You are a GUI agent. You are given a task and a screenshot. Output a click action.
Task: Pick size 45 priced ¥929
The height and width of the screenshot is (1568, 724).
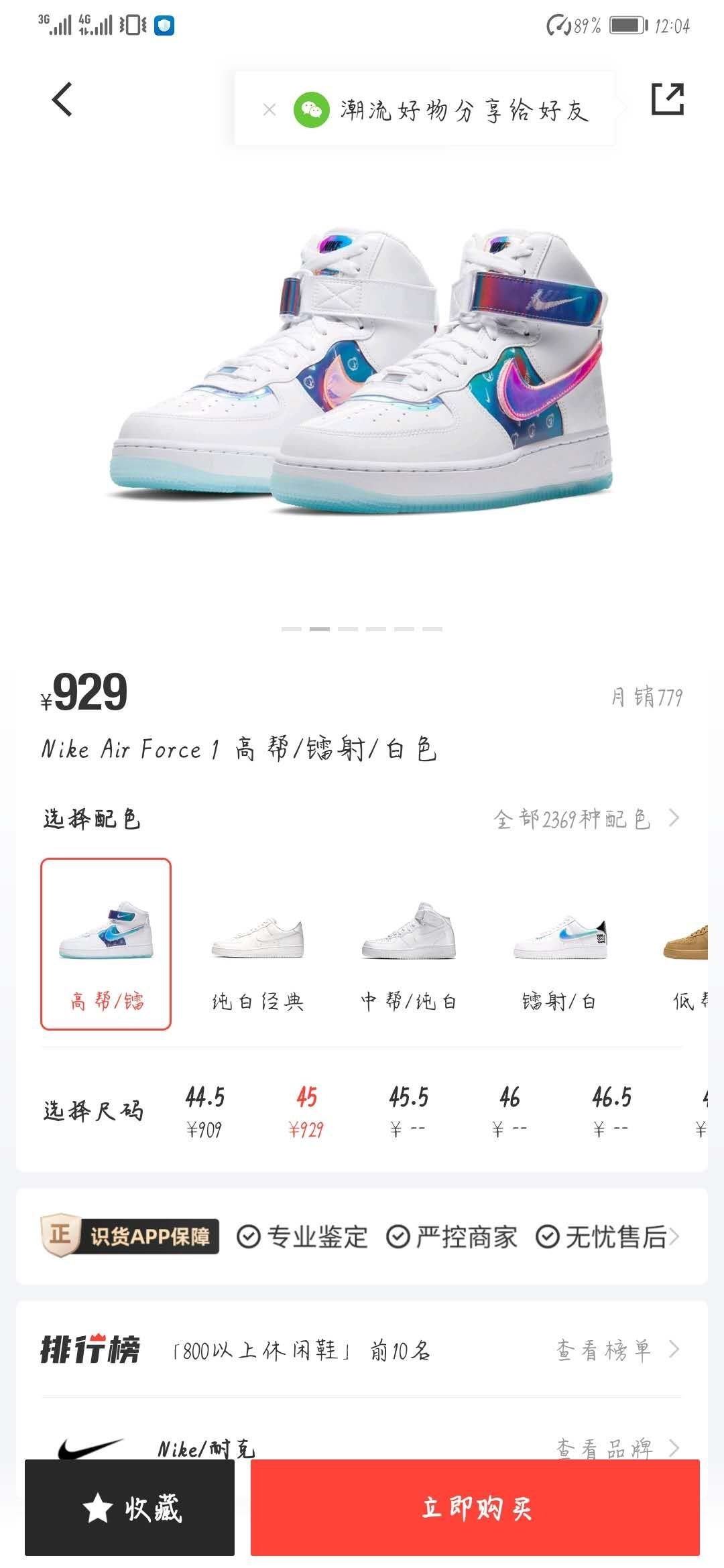(306, 1112)
